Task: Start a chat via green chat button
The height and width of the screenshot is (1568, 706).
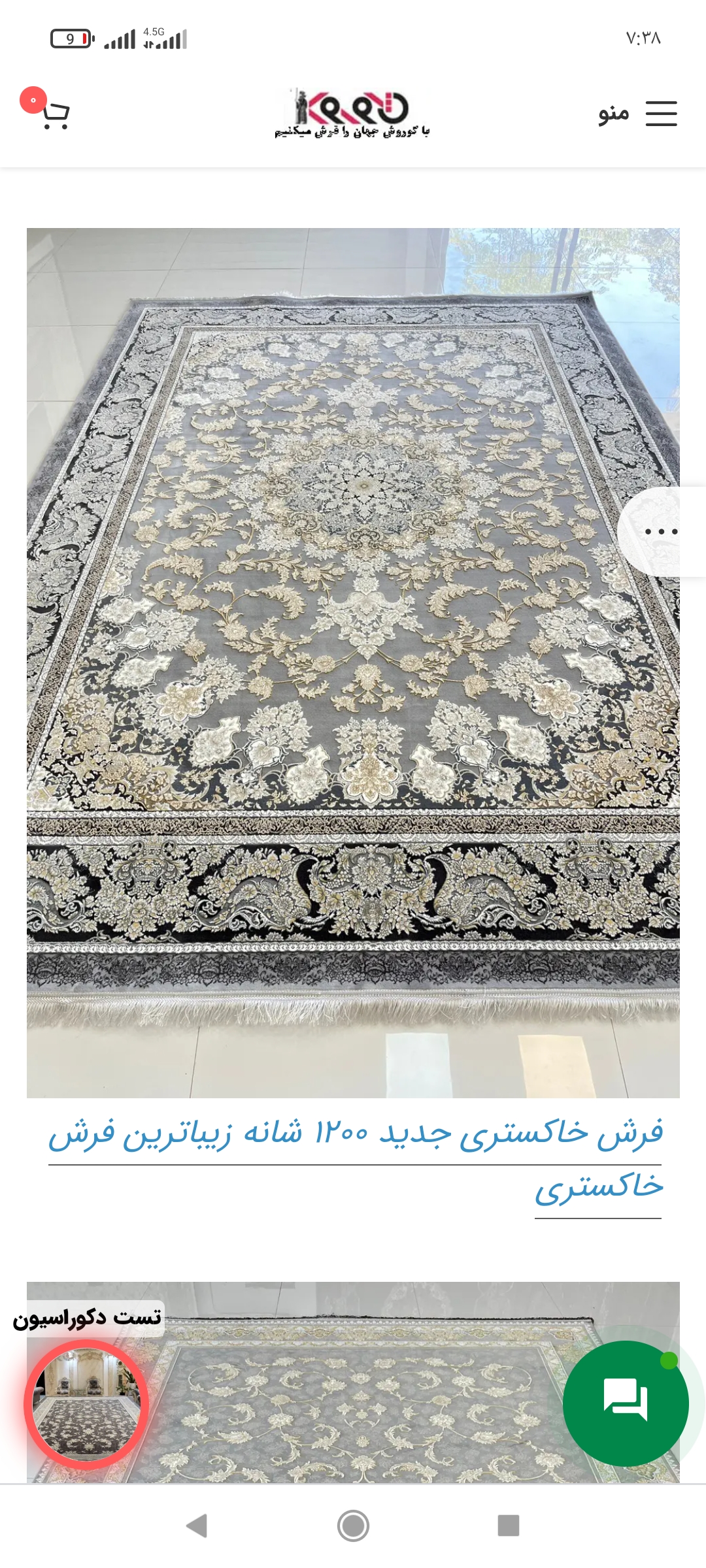Action: (x=626, y=1403)
